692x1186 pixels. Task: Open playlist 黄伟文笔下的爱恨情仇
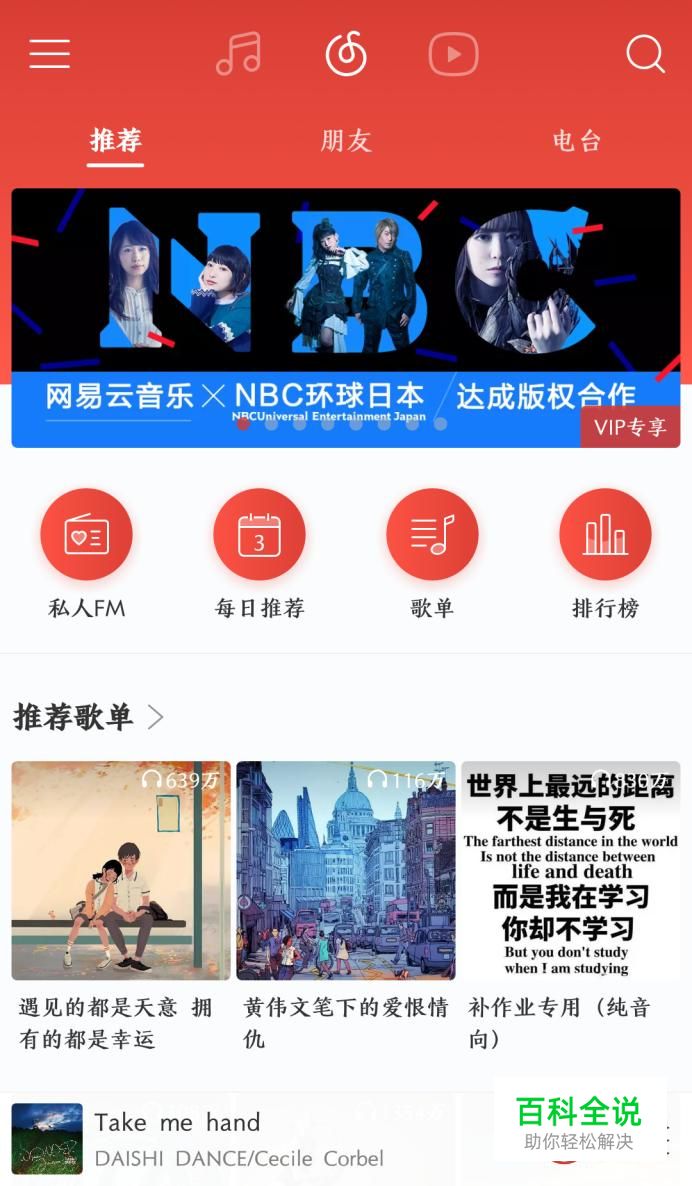point(346,871)
